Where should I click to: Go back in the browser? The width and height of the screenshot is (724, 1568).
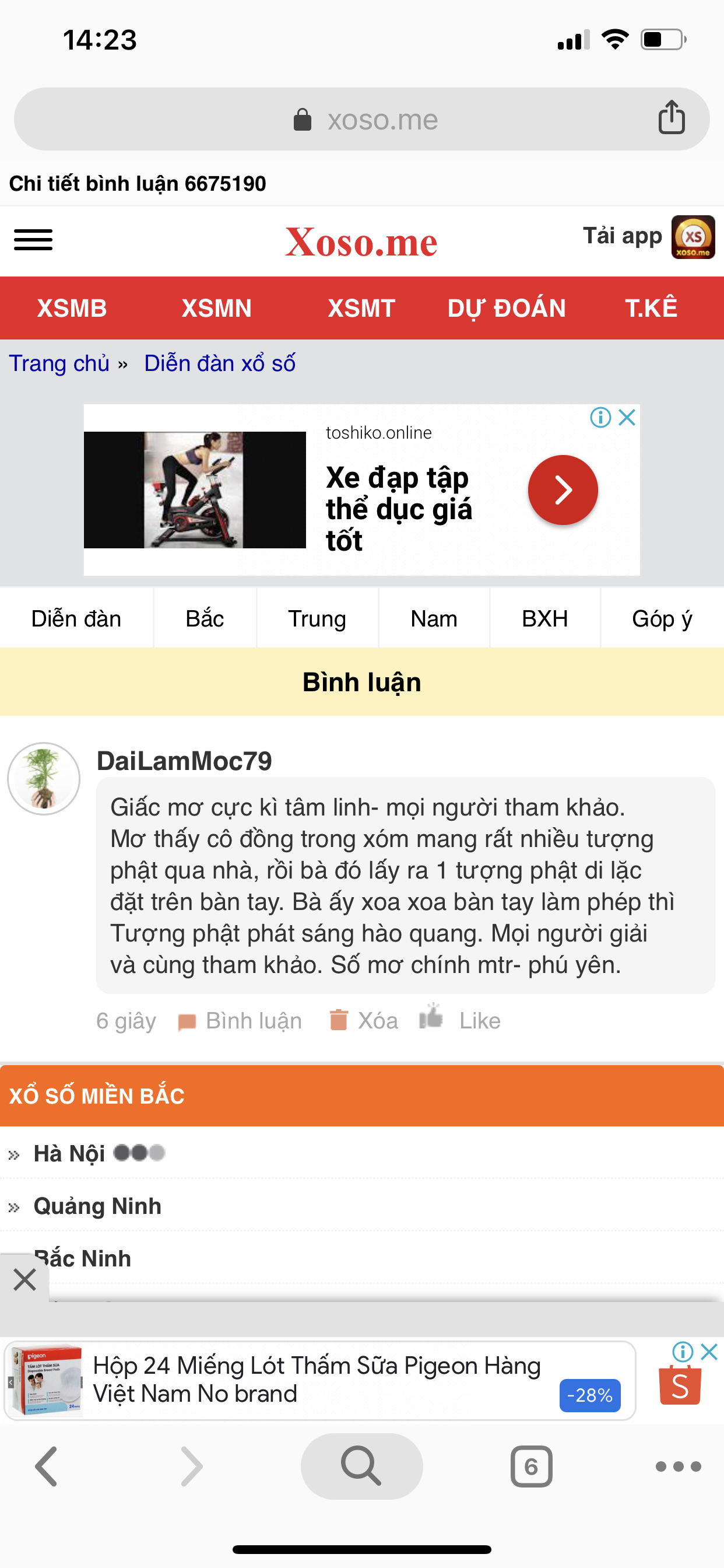coord(47,1466)
